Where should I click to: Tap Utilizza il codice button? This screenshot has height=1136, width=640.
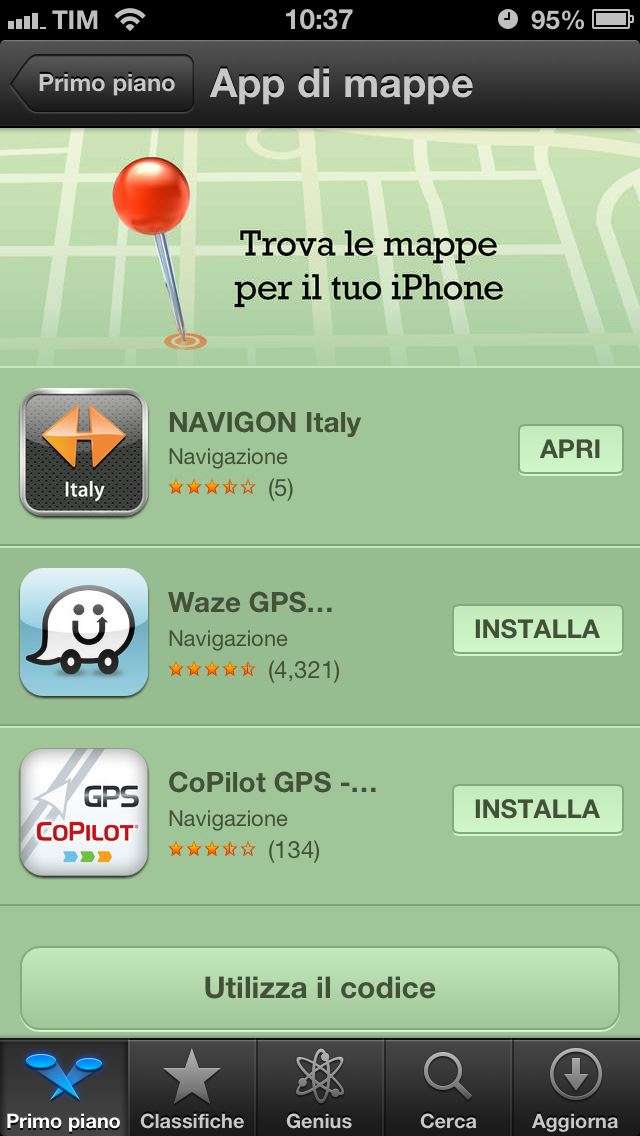320,988
